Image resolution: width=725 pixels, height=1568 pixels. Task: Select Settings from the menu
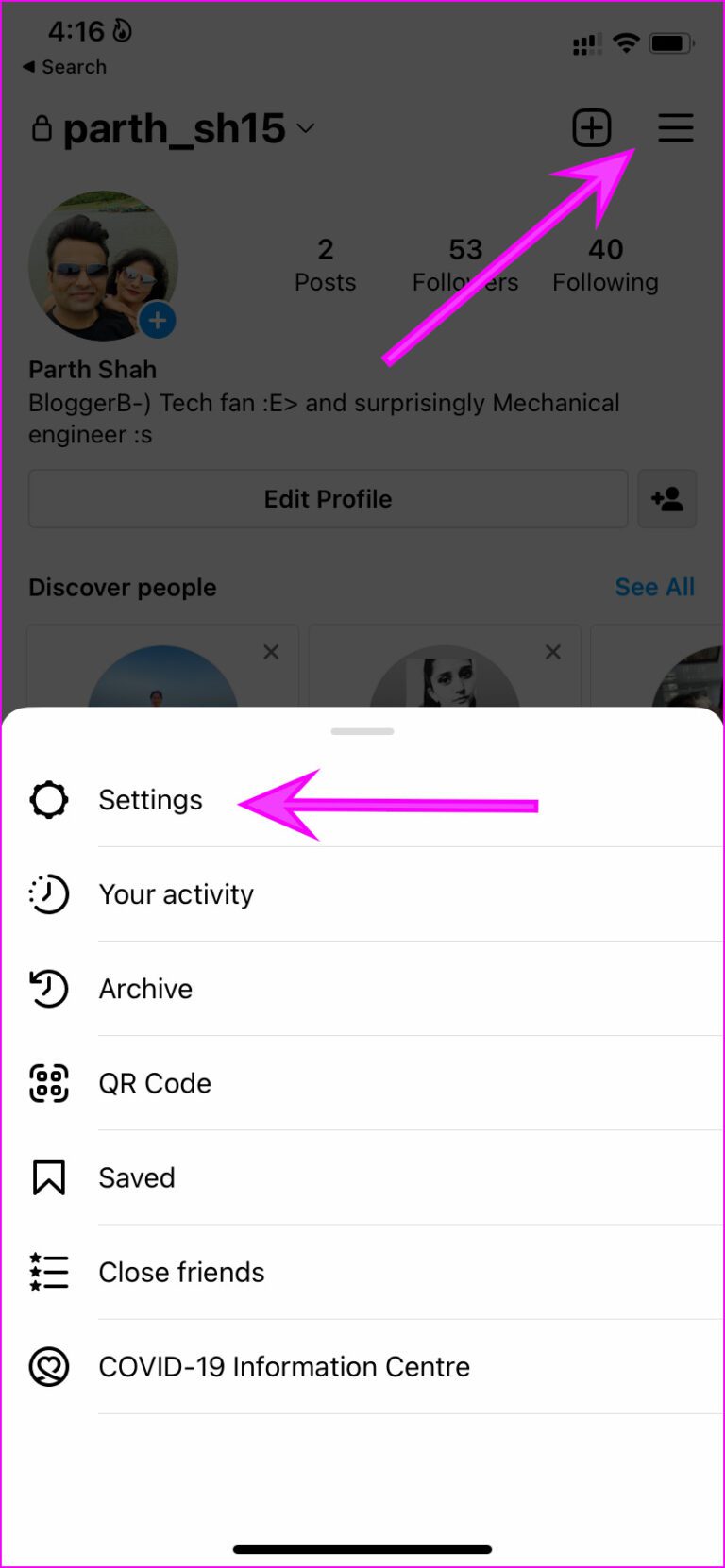point(151,799)
